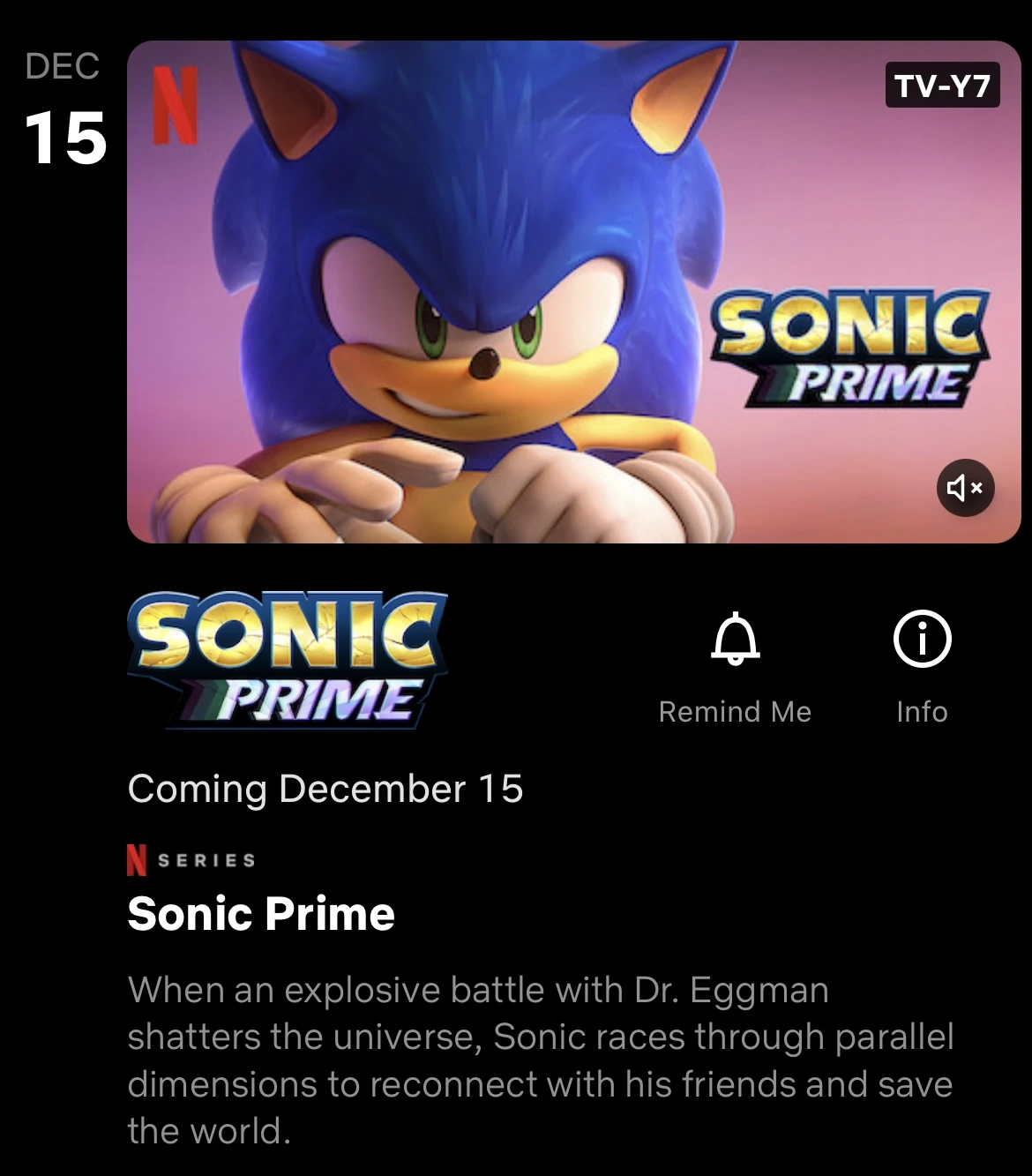Click the speaker icon in the video corner
This screenshot has width=1032, height=1176.
coord(967,487)
